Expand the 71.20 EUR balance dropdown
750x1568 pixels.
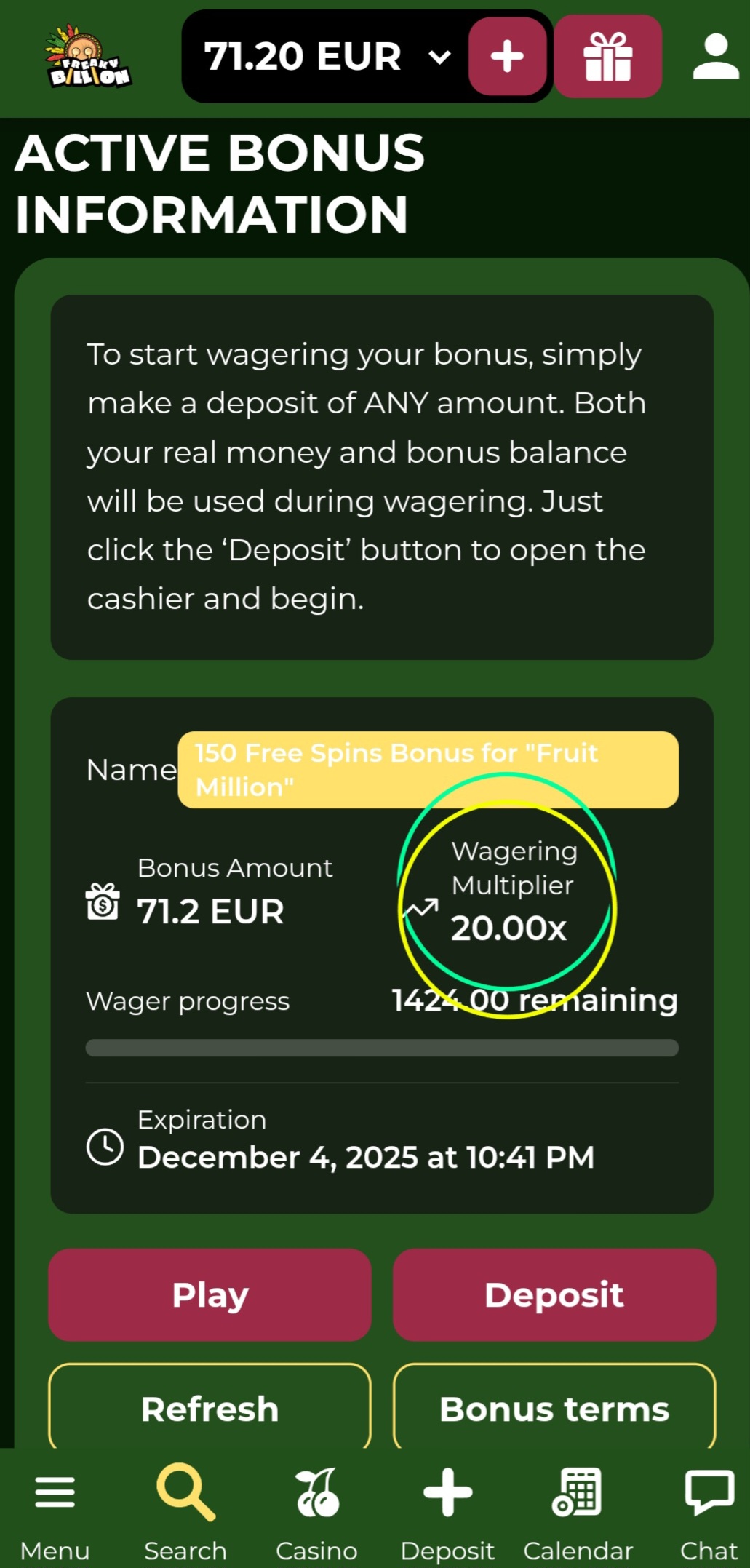coord(440,57)
